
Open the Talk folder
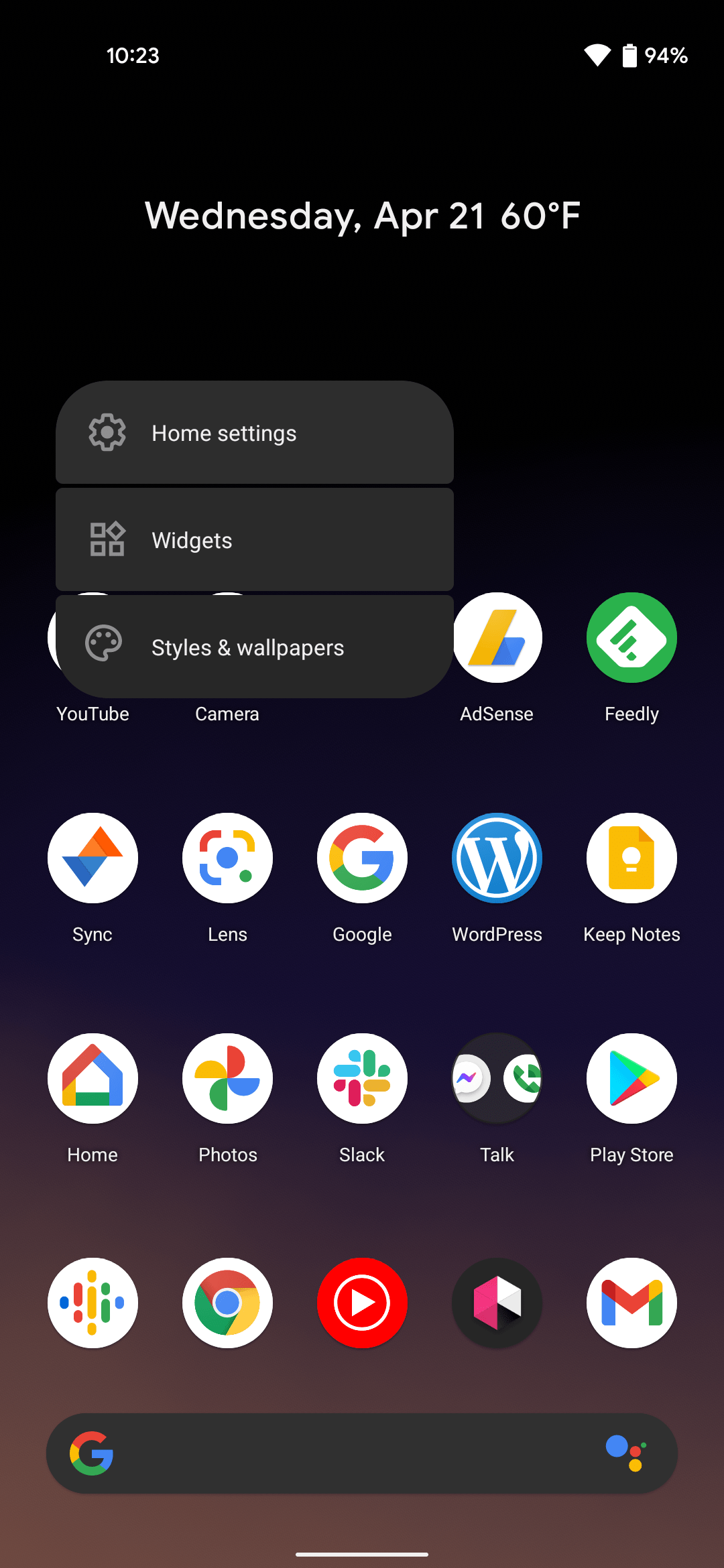[x=497, y=1079]
